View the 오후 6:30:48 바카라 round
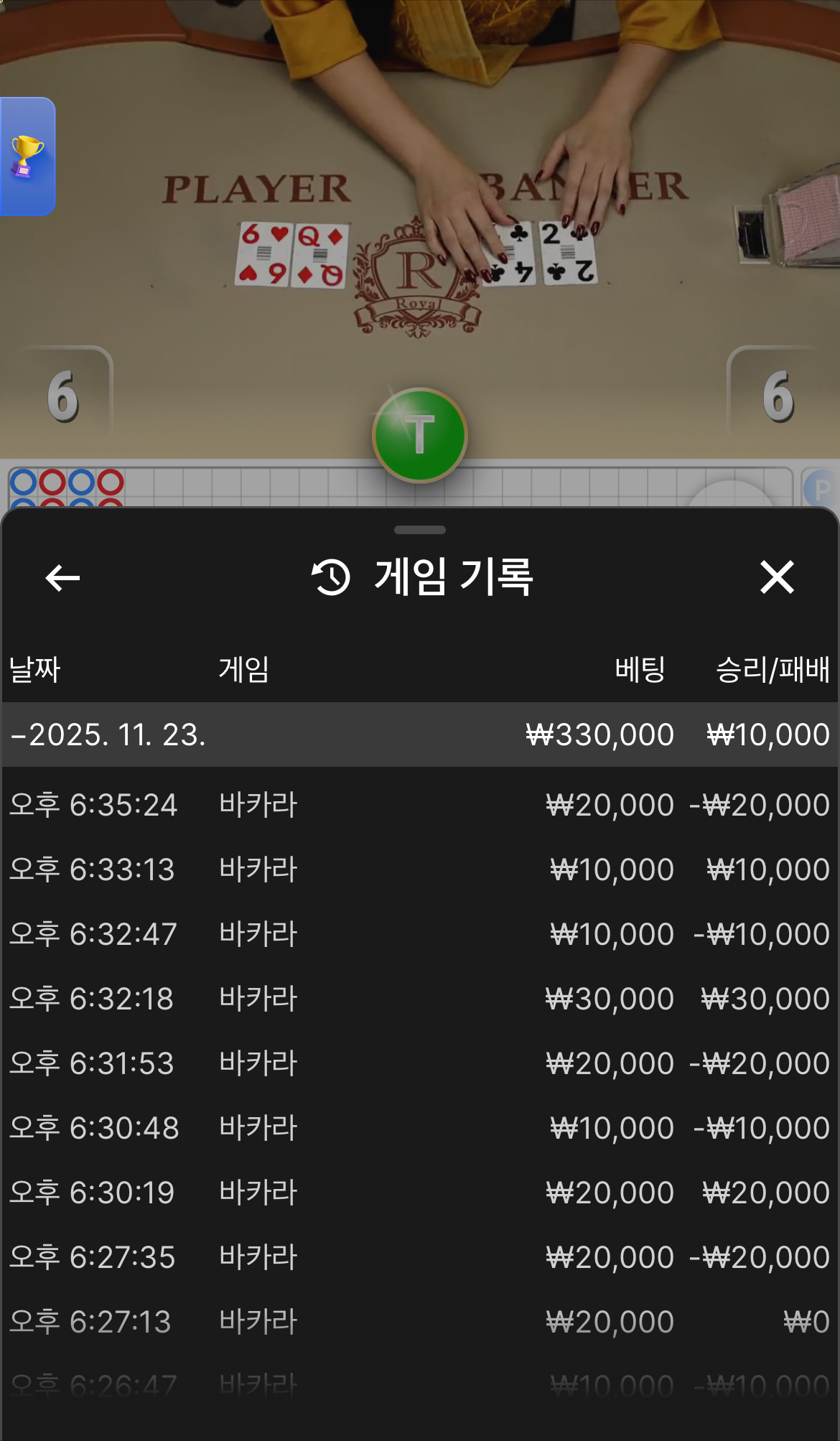The height and width of the screenshot is (1441, 840). 420,1128
